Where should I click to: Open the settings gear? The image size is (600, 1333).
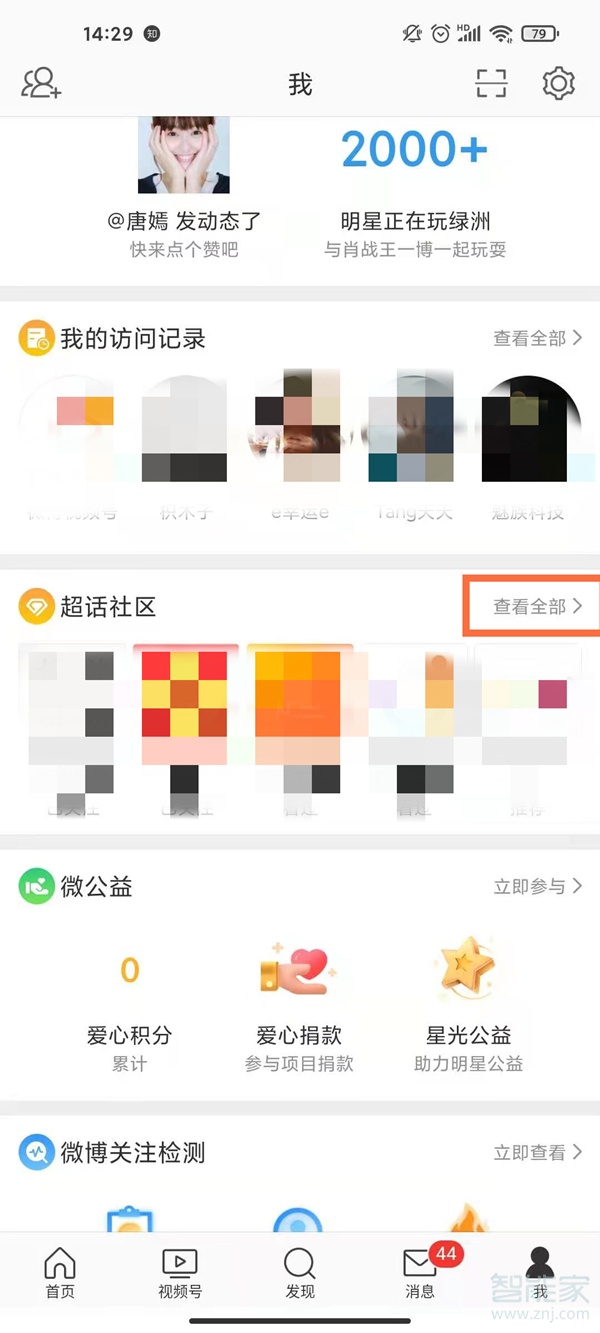558,84
